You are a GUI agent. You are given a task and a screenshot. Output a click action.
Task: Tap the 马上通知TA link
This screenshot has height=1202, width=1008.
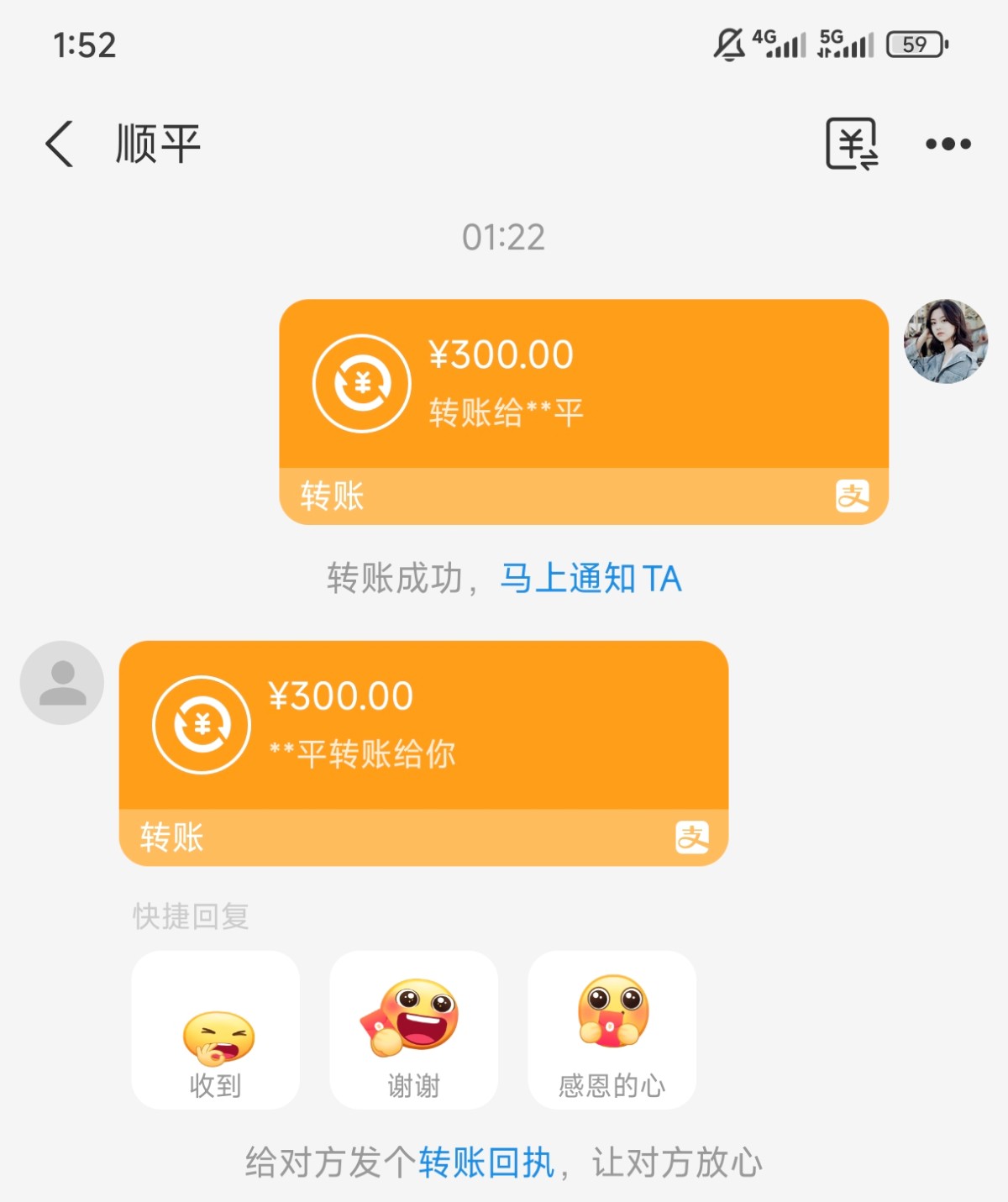tap(591, 579)
